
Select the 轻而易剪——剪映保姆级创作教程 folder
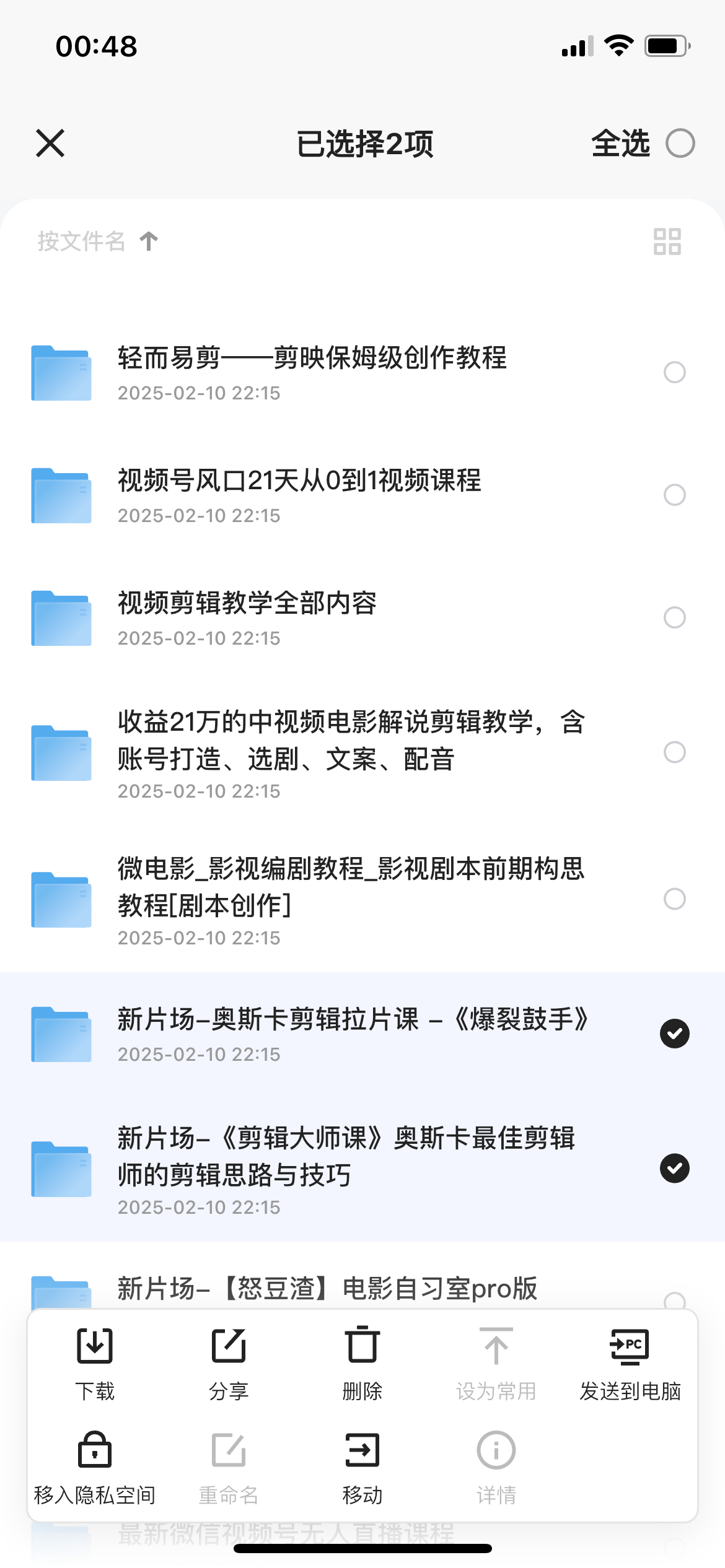tap(674, 372)
